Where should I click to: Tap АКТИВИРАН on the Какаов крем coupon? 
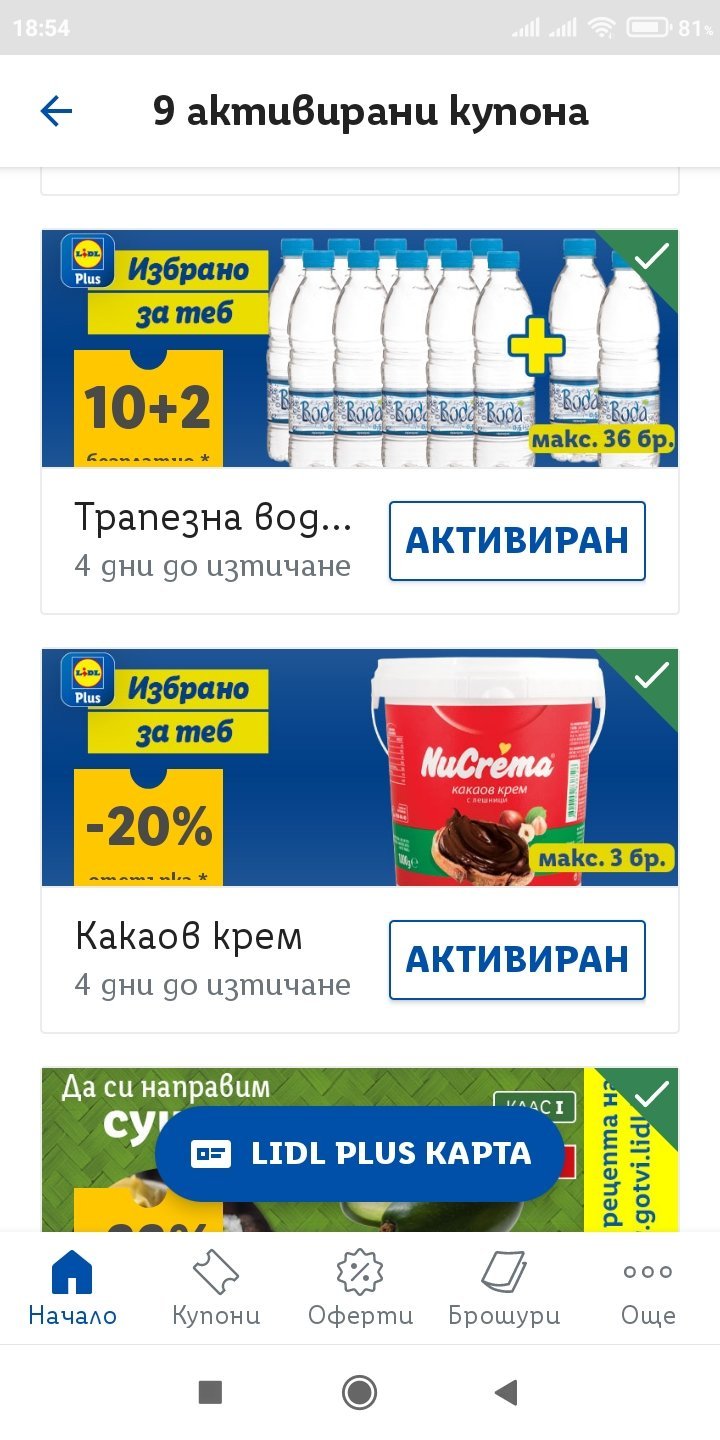point(517,960)
